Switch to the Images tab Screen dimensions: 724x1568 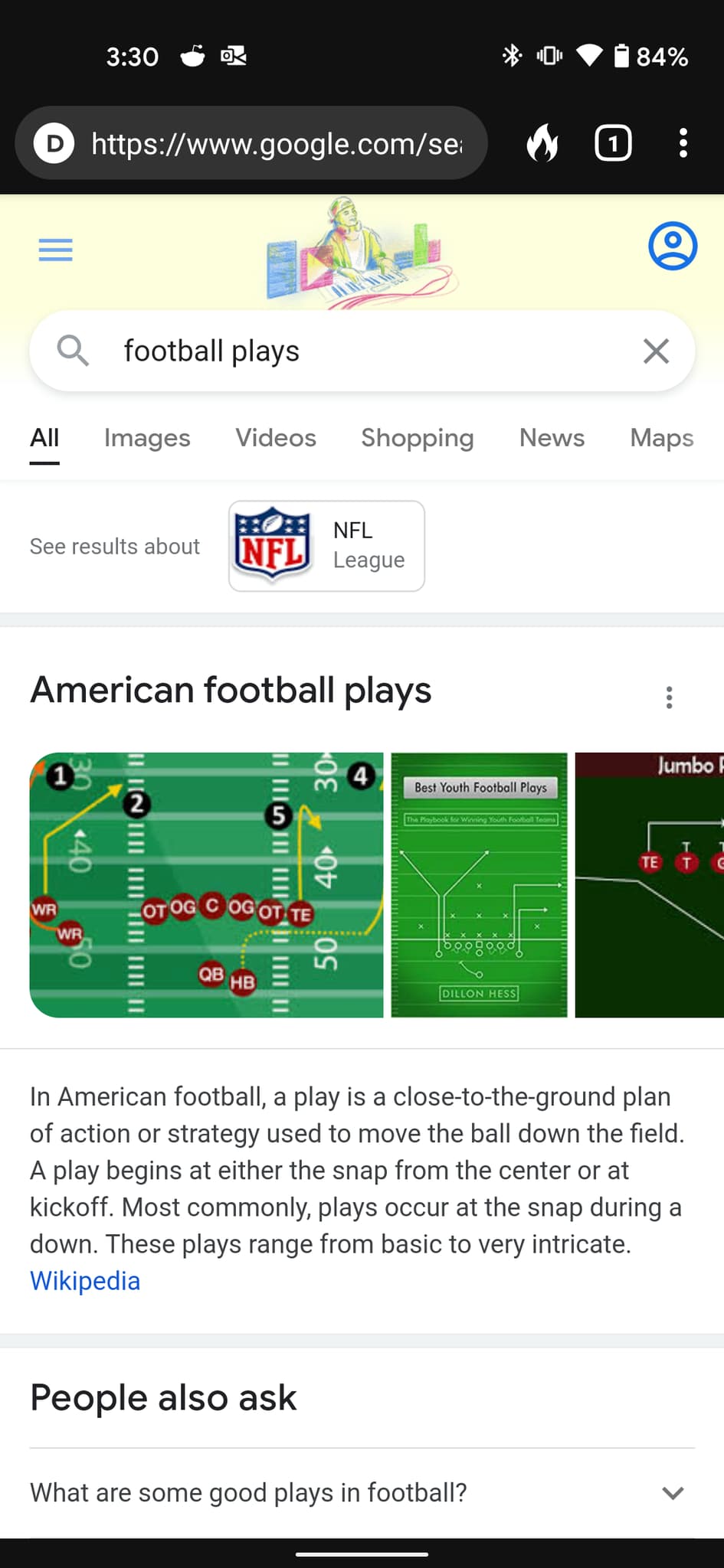[147, 438]
